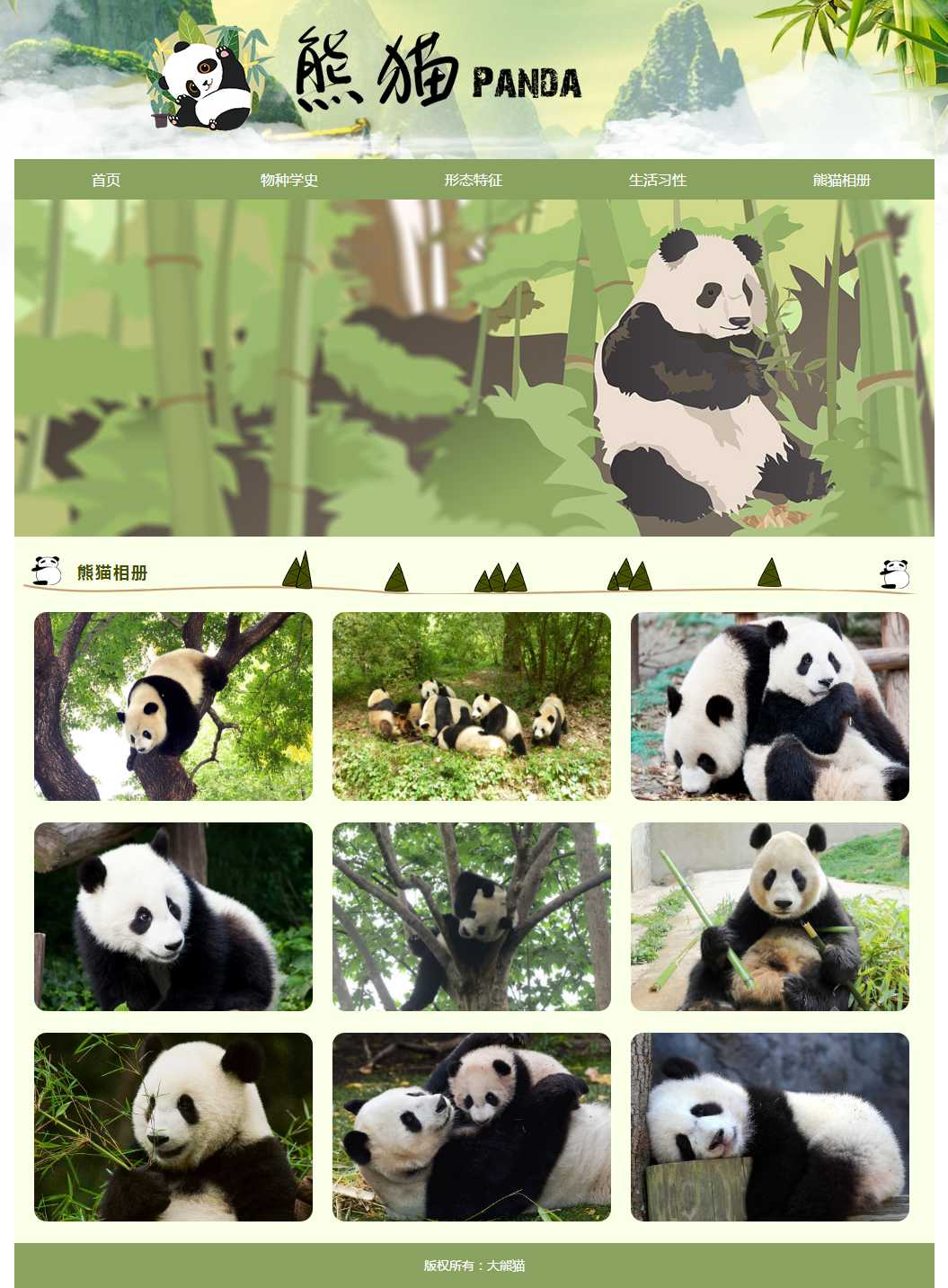Open 熊猫相册 in the navigation bar
The height and width of the screenshot is (1288, 948).
point(842,180)
